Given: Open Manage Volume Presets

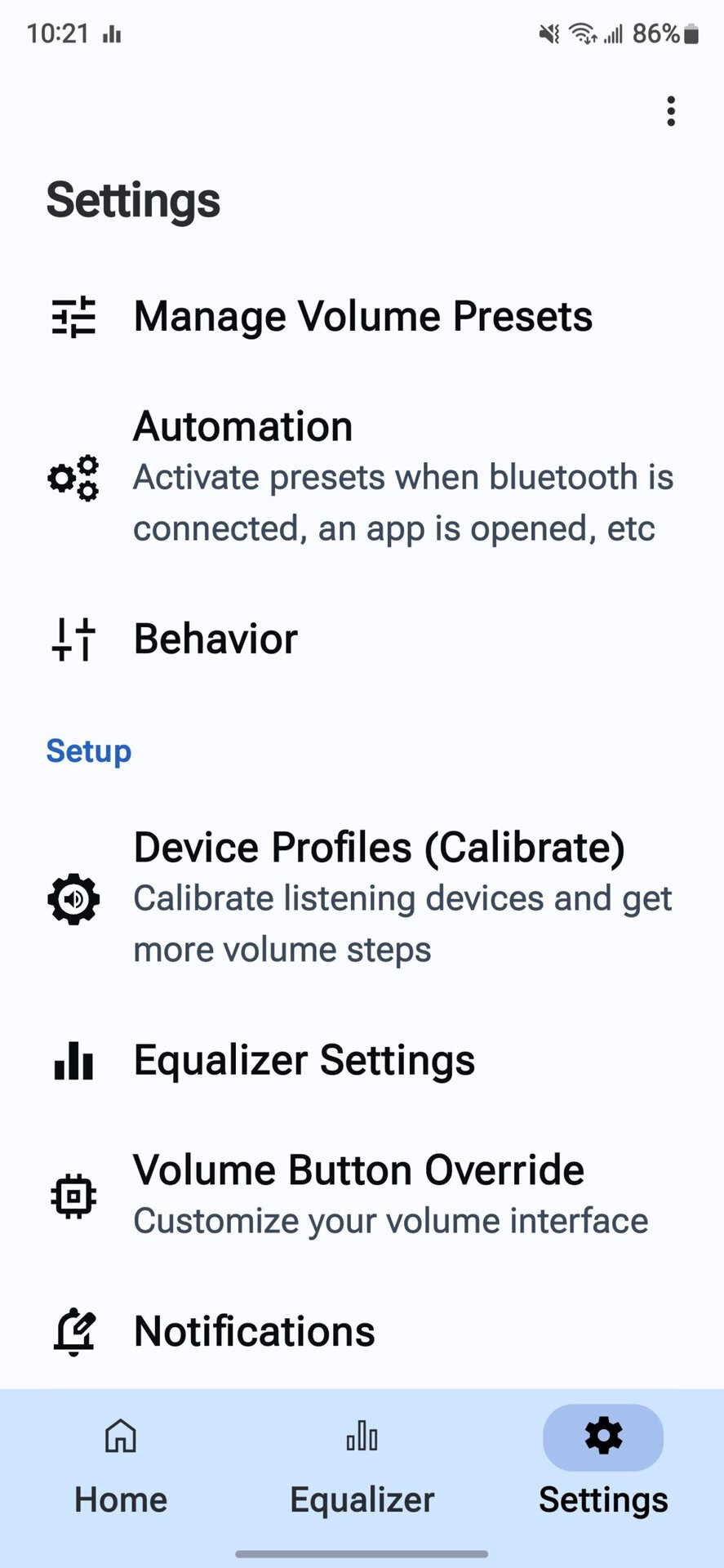Looking at the screenshot, I should coord(362,317).
